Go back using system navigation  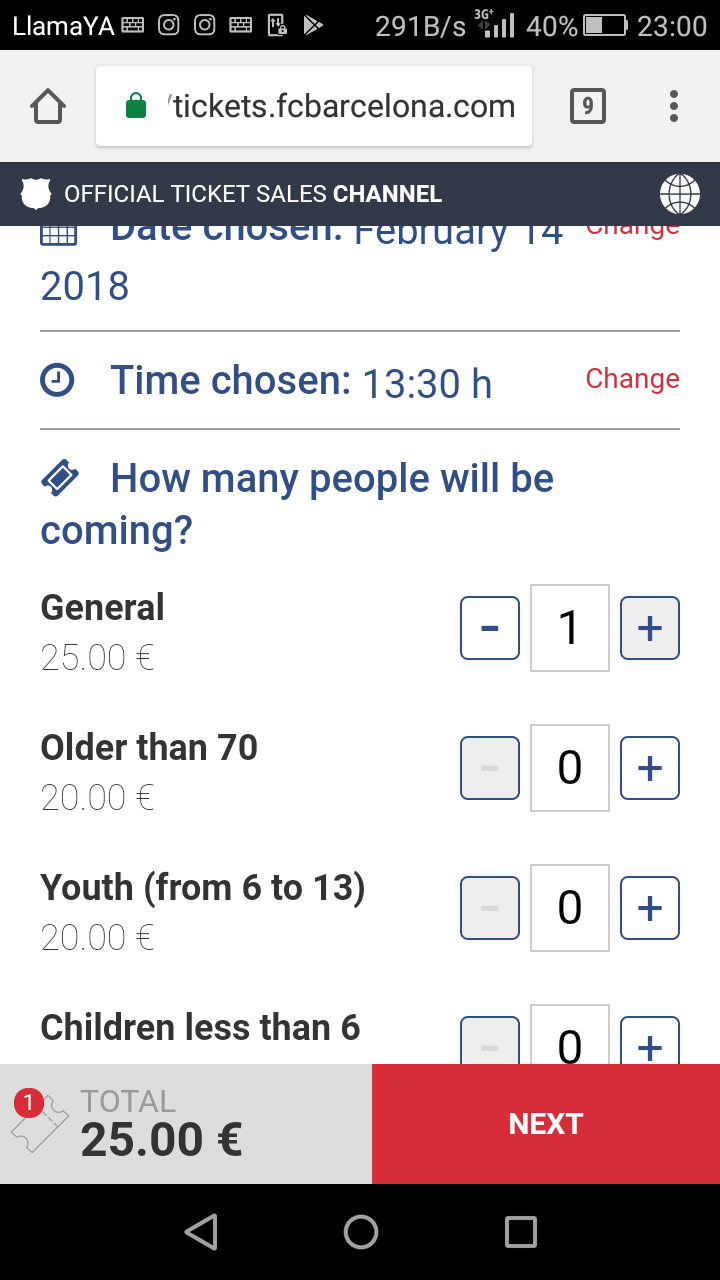coord(201,1232)
